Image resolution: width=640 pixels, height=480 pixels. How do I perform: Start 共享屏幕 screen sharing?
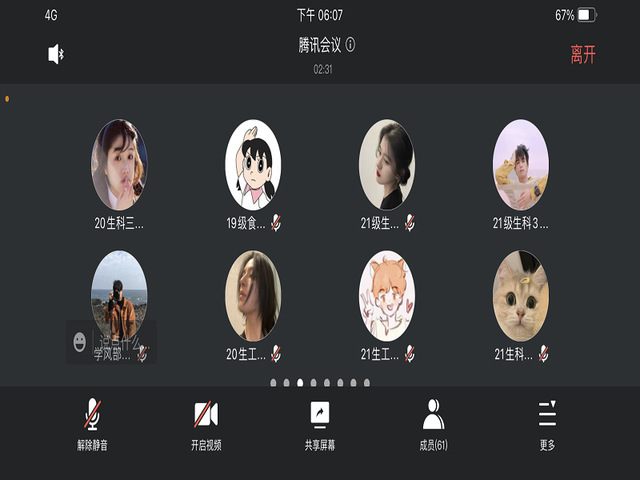(x=320, y=424)
